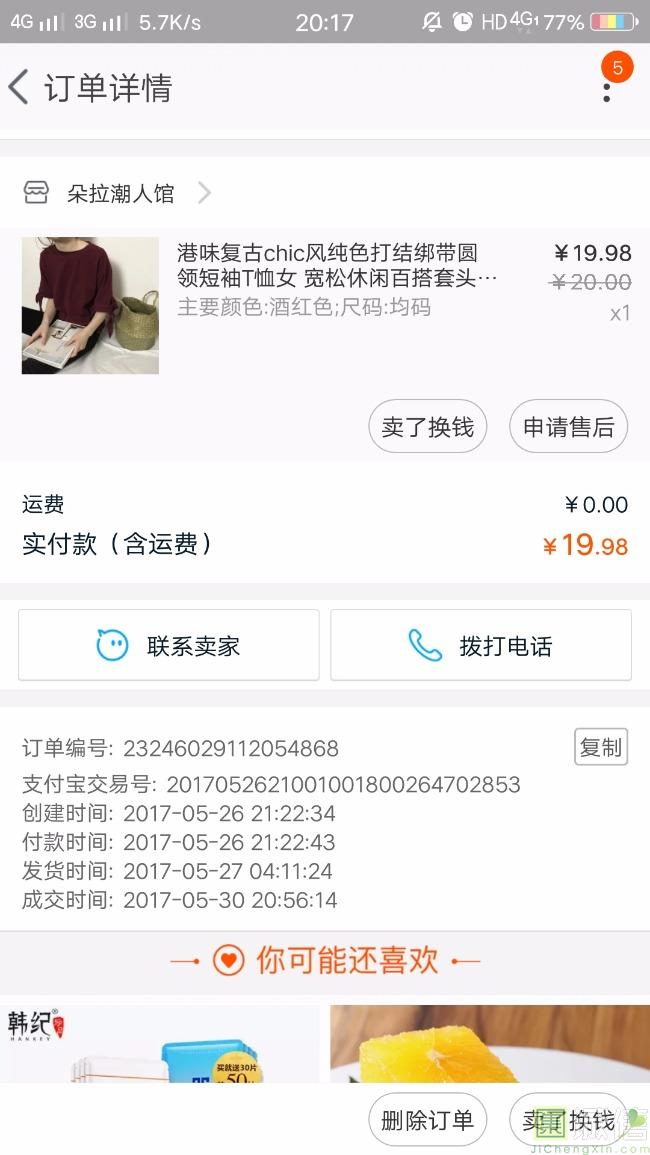Viewport: 650px width, 1155px height.
Task: Request after-sales service via 申请售后
Action: tap(568, 427)
